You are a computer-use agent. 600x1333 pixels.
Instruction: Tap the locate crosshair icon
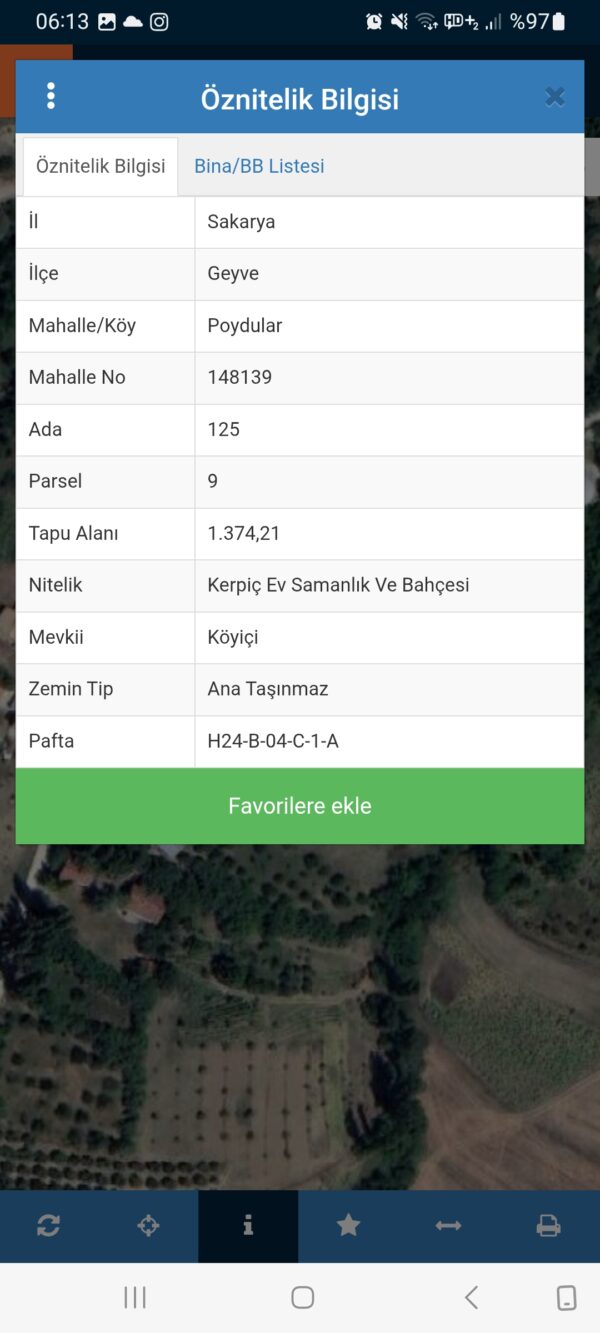coord(148,1225)
